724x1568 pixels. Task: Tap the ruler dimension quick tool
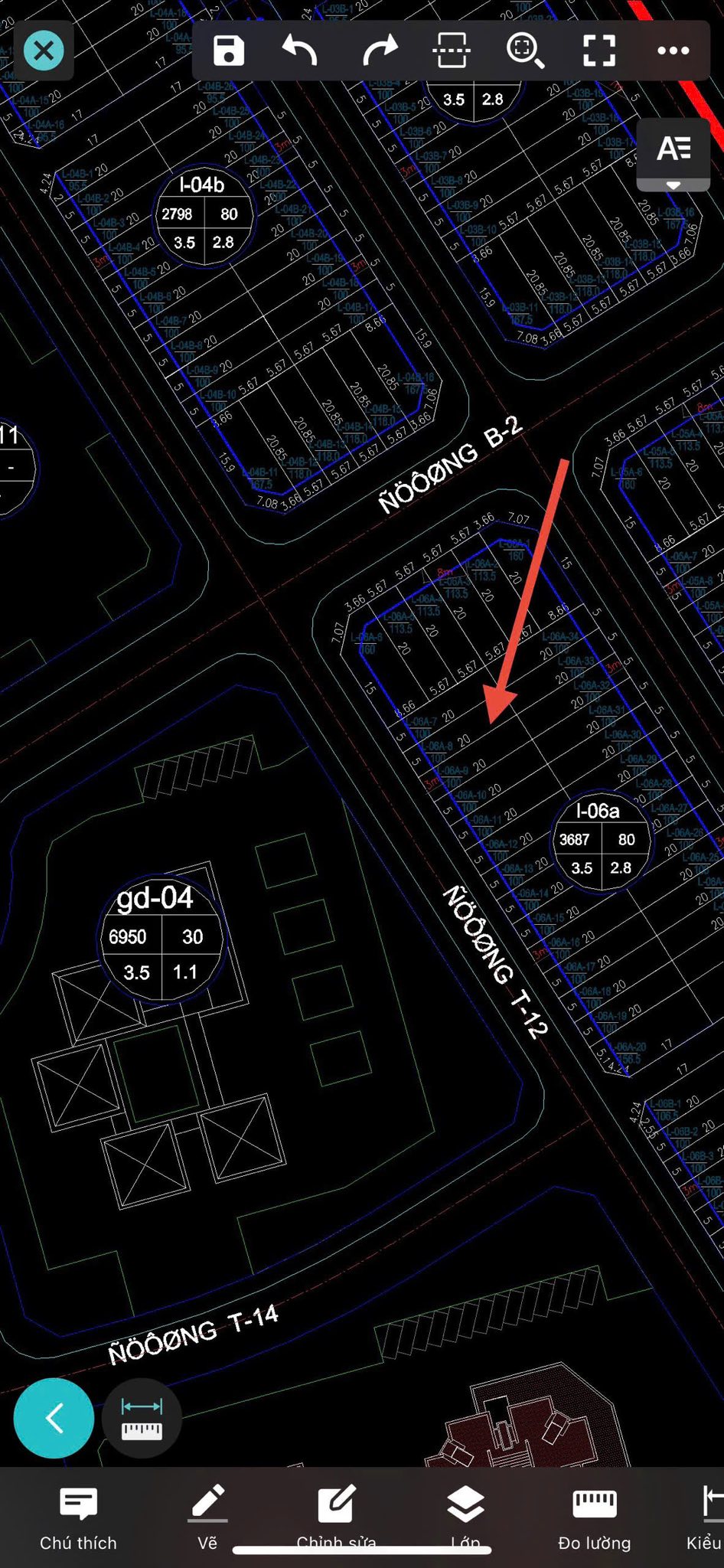point(142,1418)
